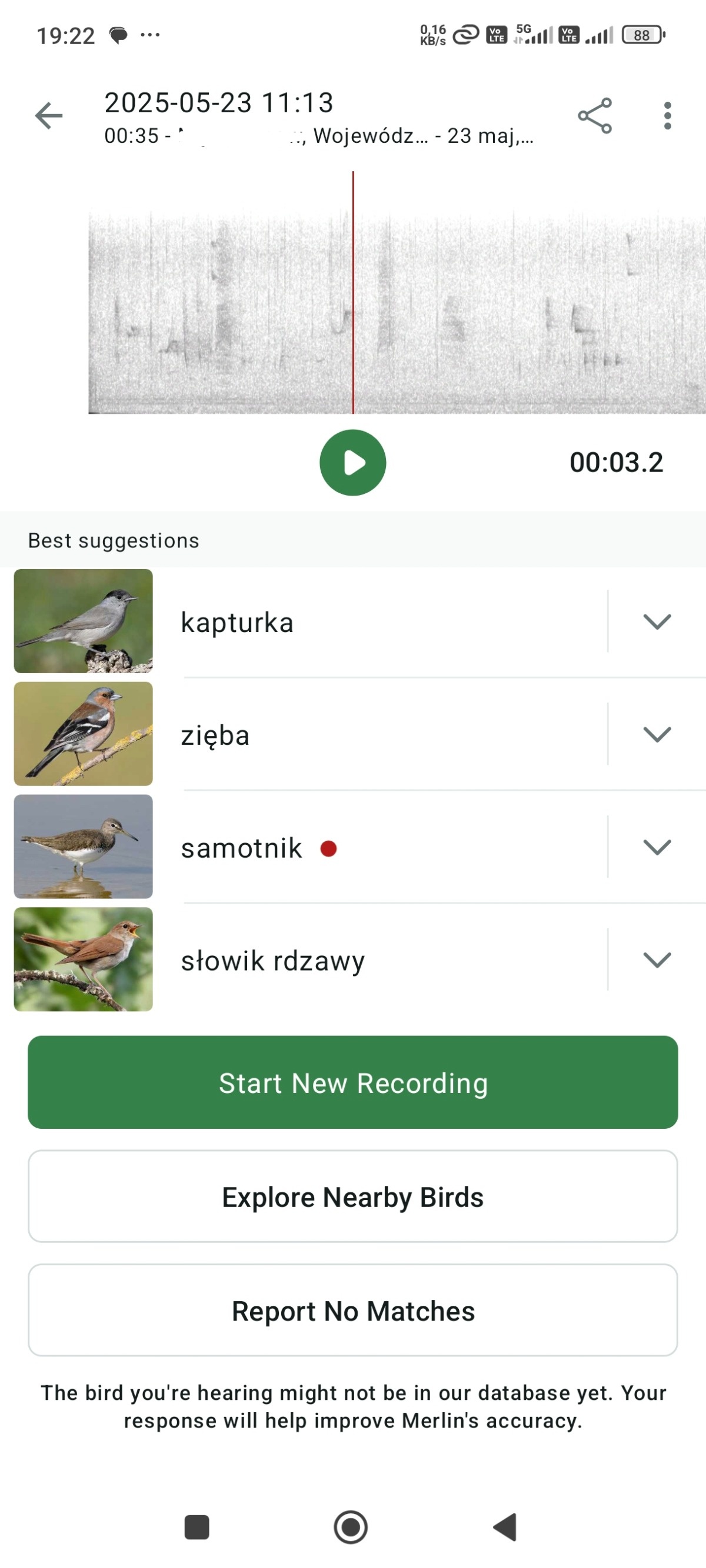Go to the system home screen
Viewport: 706px width, 1568px height.
(351, 1527)
